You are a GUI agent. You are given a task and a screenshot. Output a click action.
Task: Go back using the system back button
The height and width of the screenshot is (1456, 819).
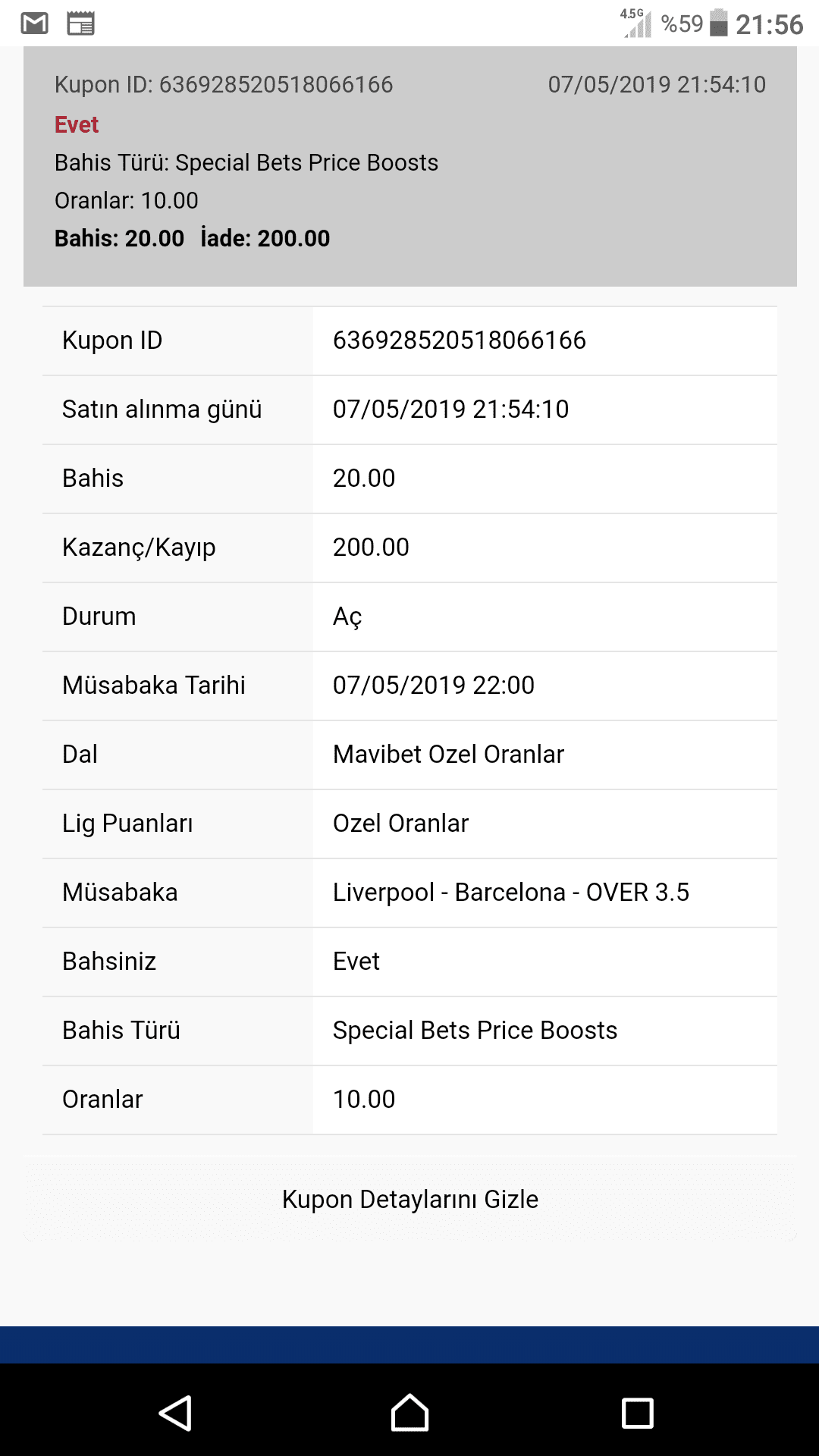(175, 1414)
